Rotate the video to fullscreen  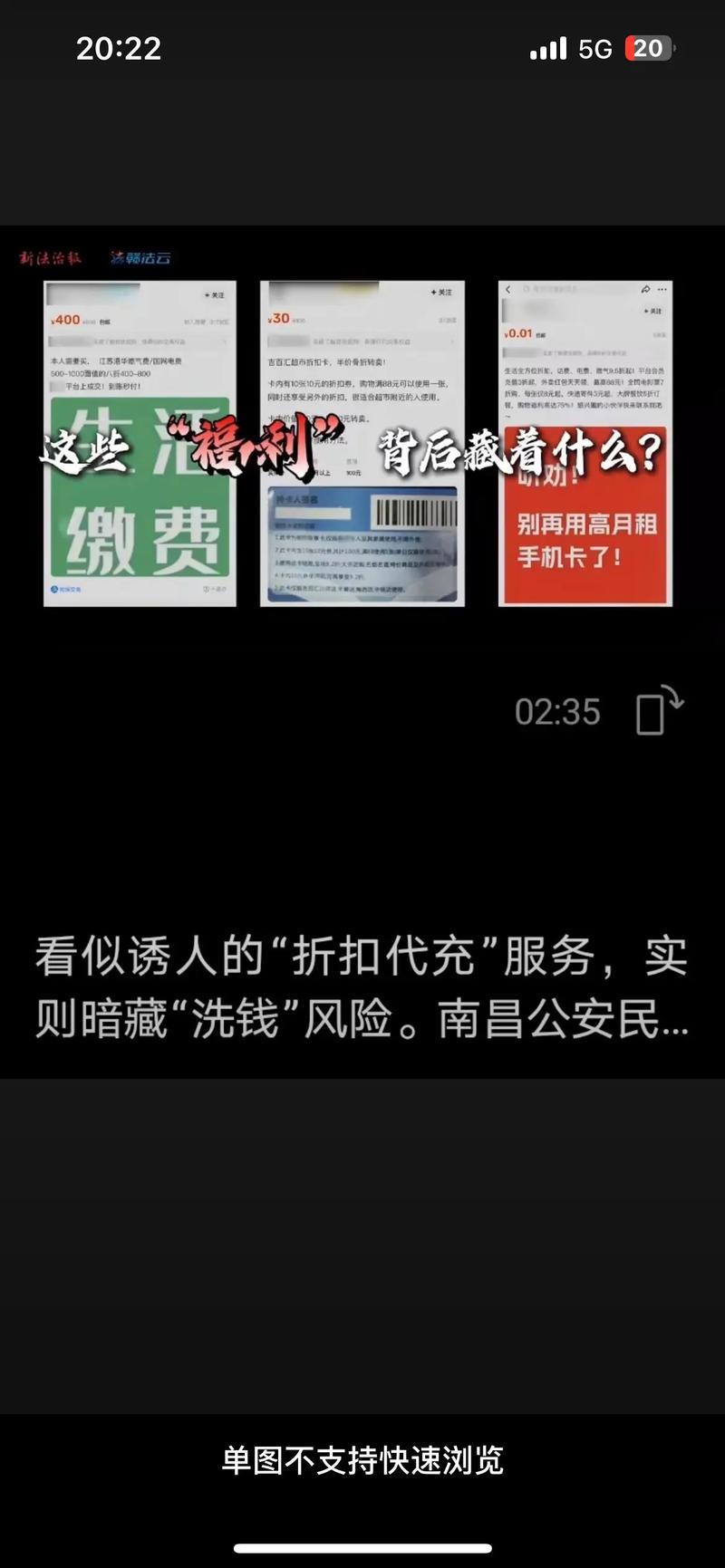click(x=659, y=711)
